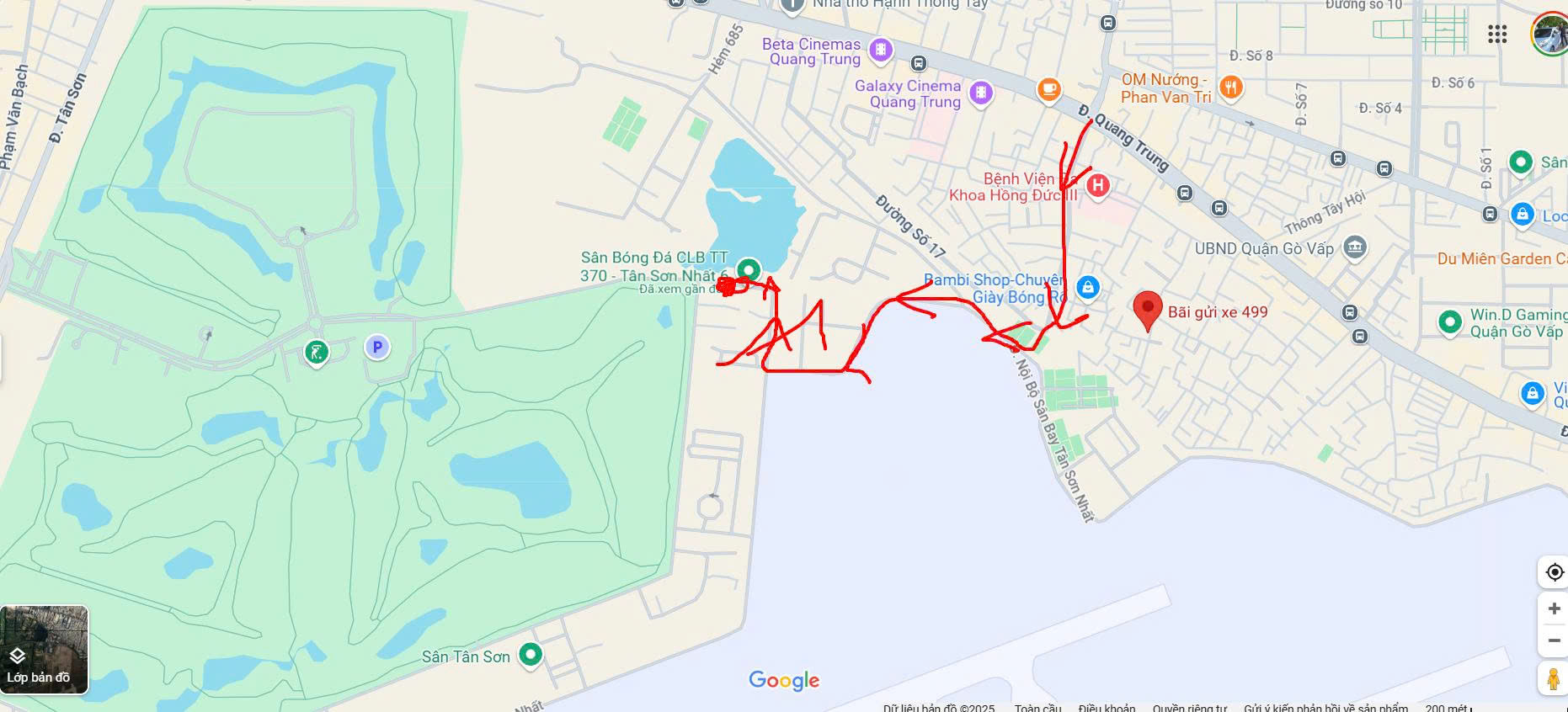1568x712 pixels.
Task: Zoom out with the minus button
Action: pyautogui.click(x=1554, y=640)
